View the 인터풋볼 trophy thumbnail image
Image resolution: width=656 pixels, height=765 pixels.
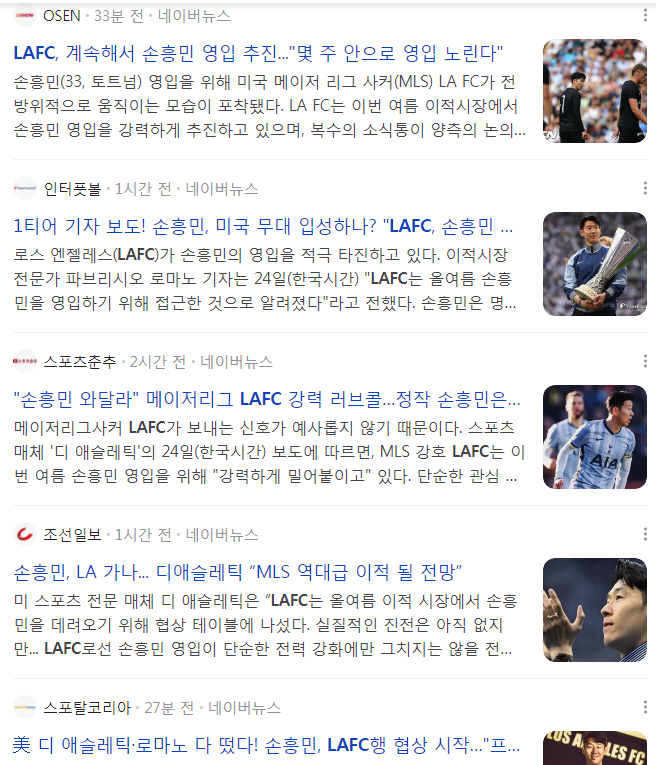(x=594, y=263)
